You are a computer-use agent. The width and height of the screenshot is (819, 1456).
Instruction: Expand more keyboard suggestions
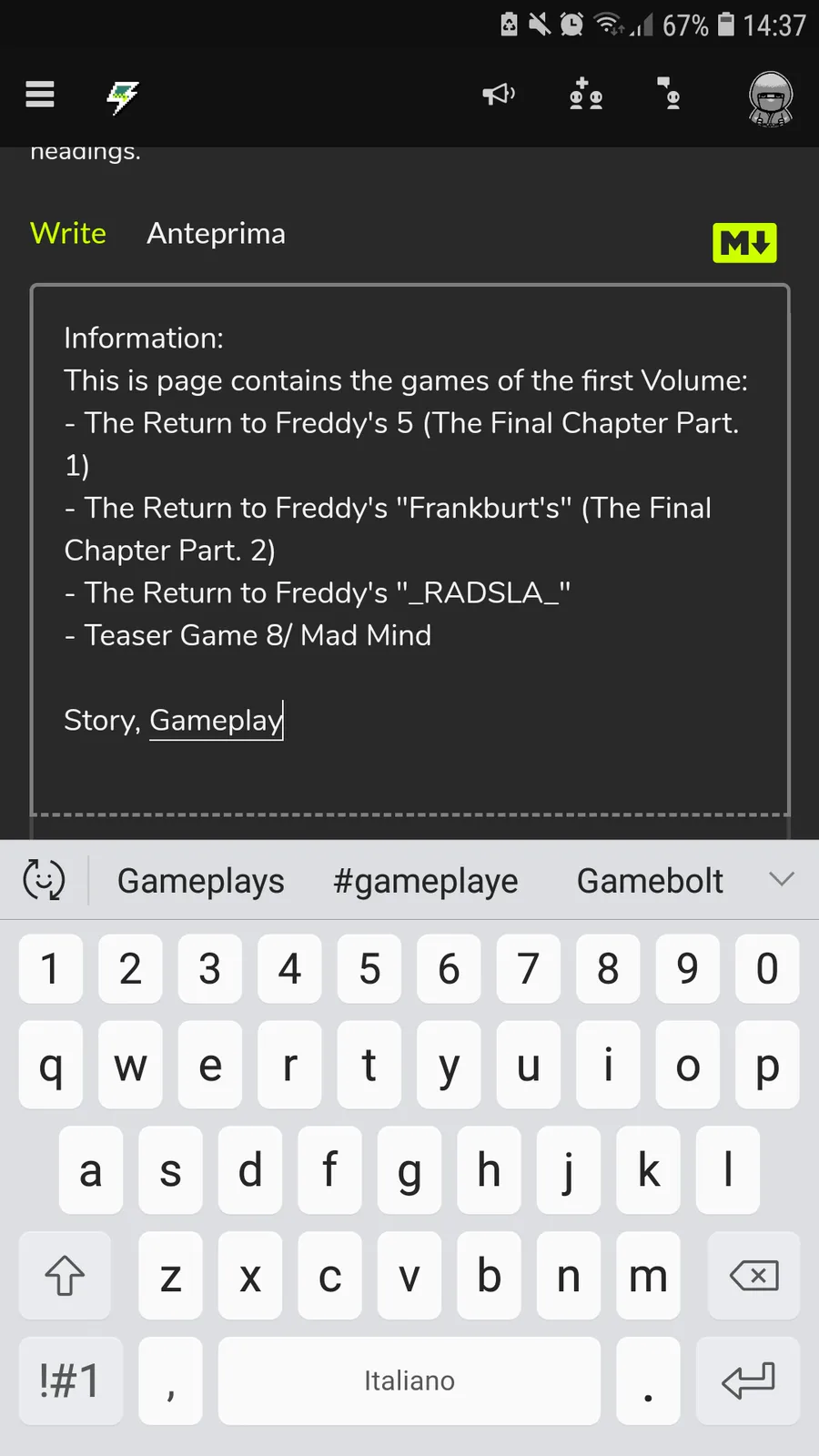coord(782,879)
